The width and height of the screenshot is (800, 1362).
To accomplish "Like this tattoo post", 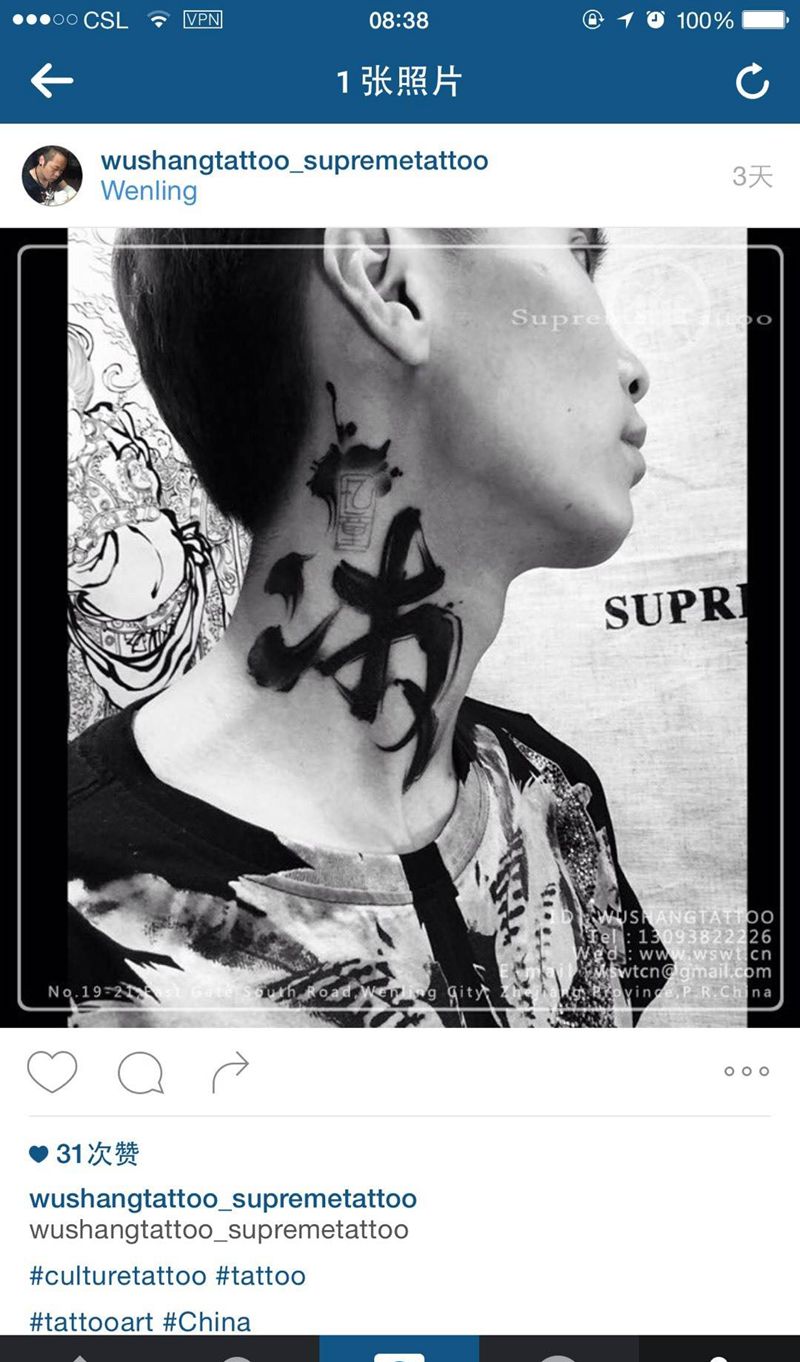I will pos(52,1072).
